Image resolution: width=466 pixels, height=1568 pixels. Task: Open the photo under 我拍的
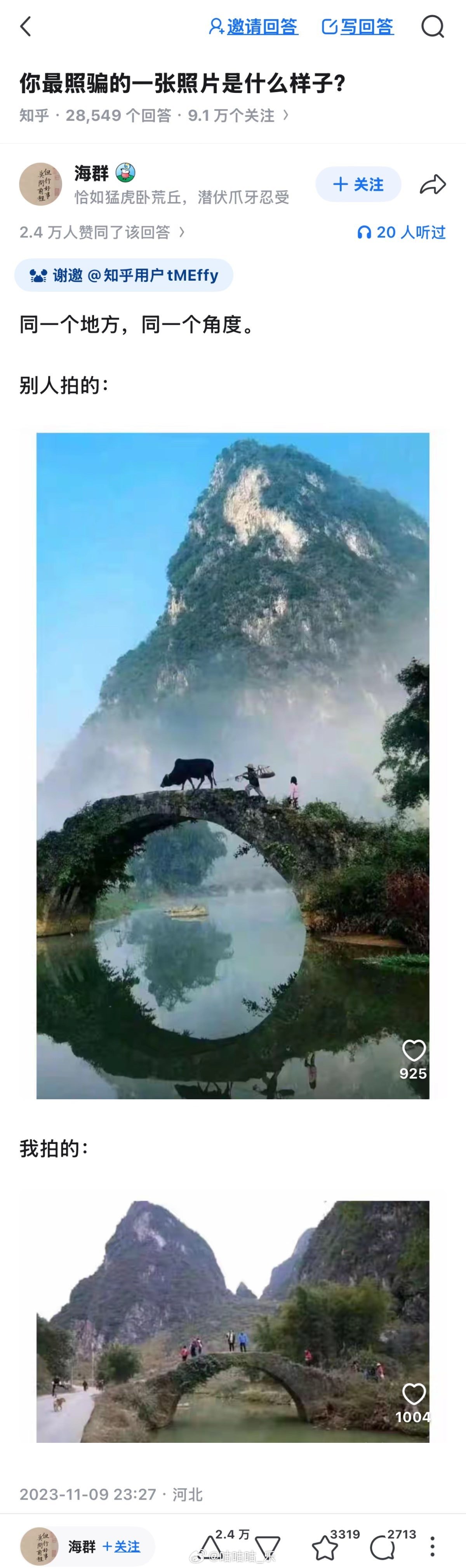pyautogui.click(x=232, y=1321)
